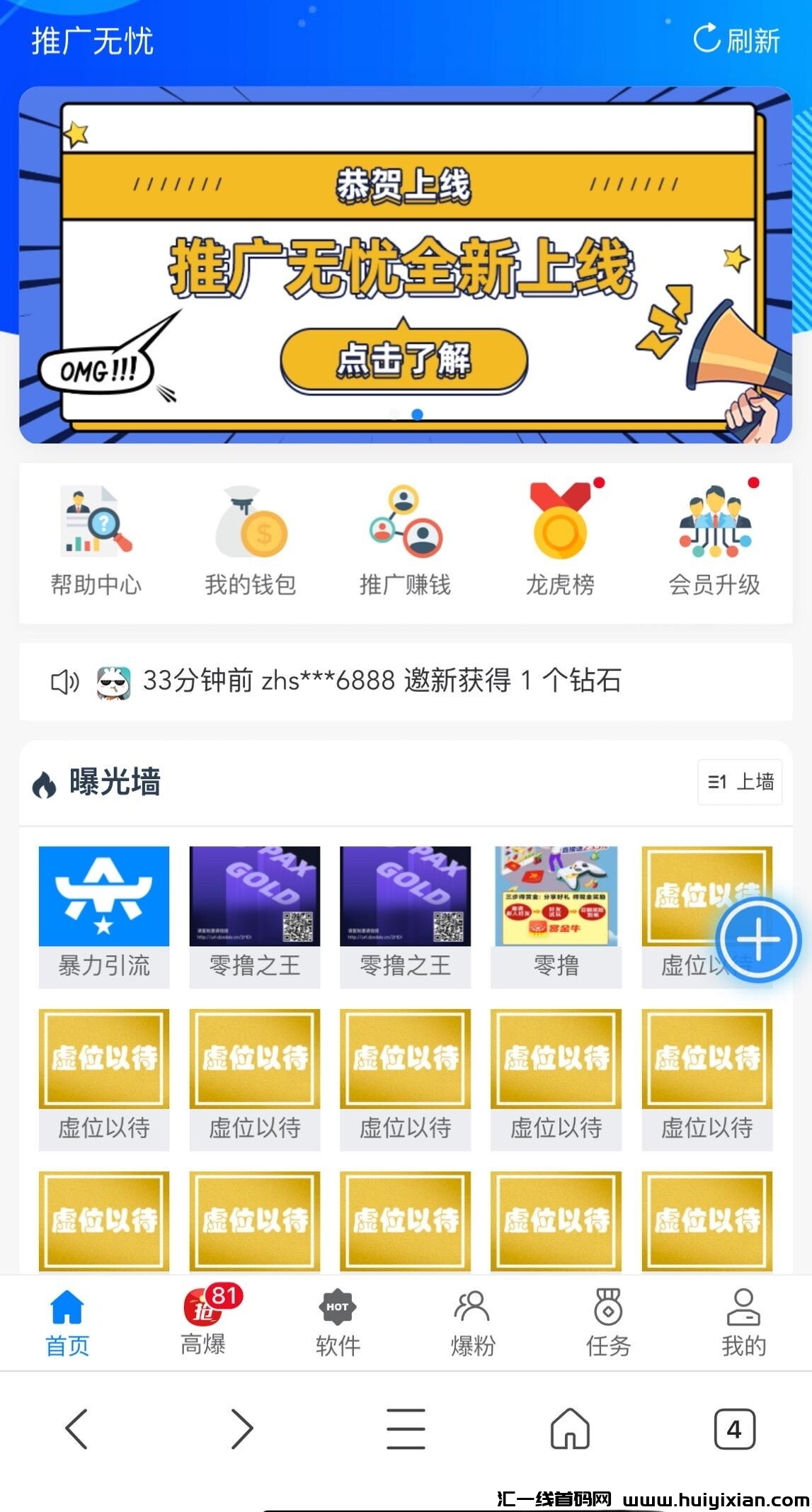
Task: Open the 我的 profile tab
Action: pyautogui.click(x=743, y=1324)
